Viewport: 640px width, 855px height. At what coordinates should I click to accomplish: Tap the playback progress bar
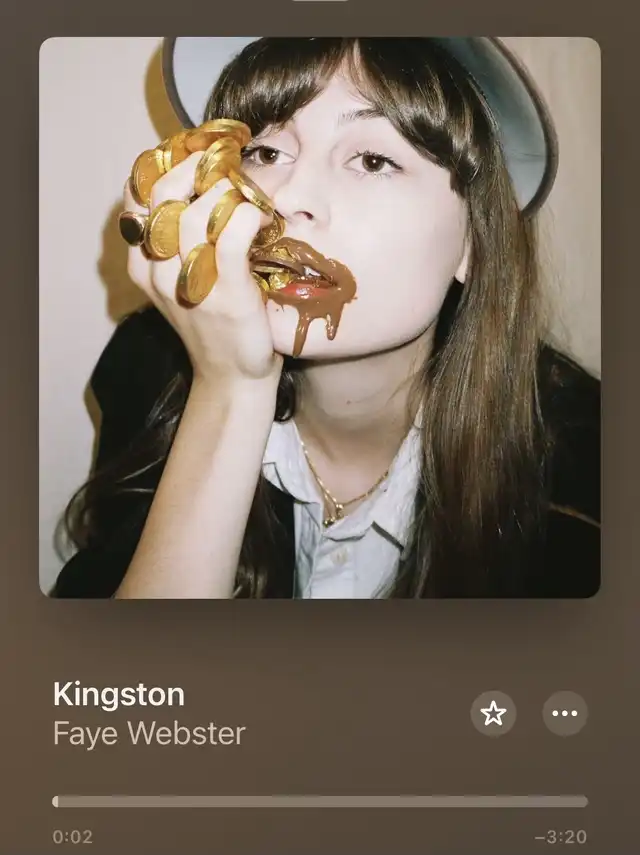[x=320, y=801]
